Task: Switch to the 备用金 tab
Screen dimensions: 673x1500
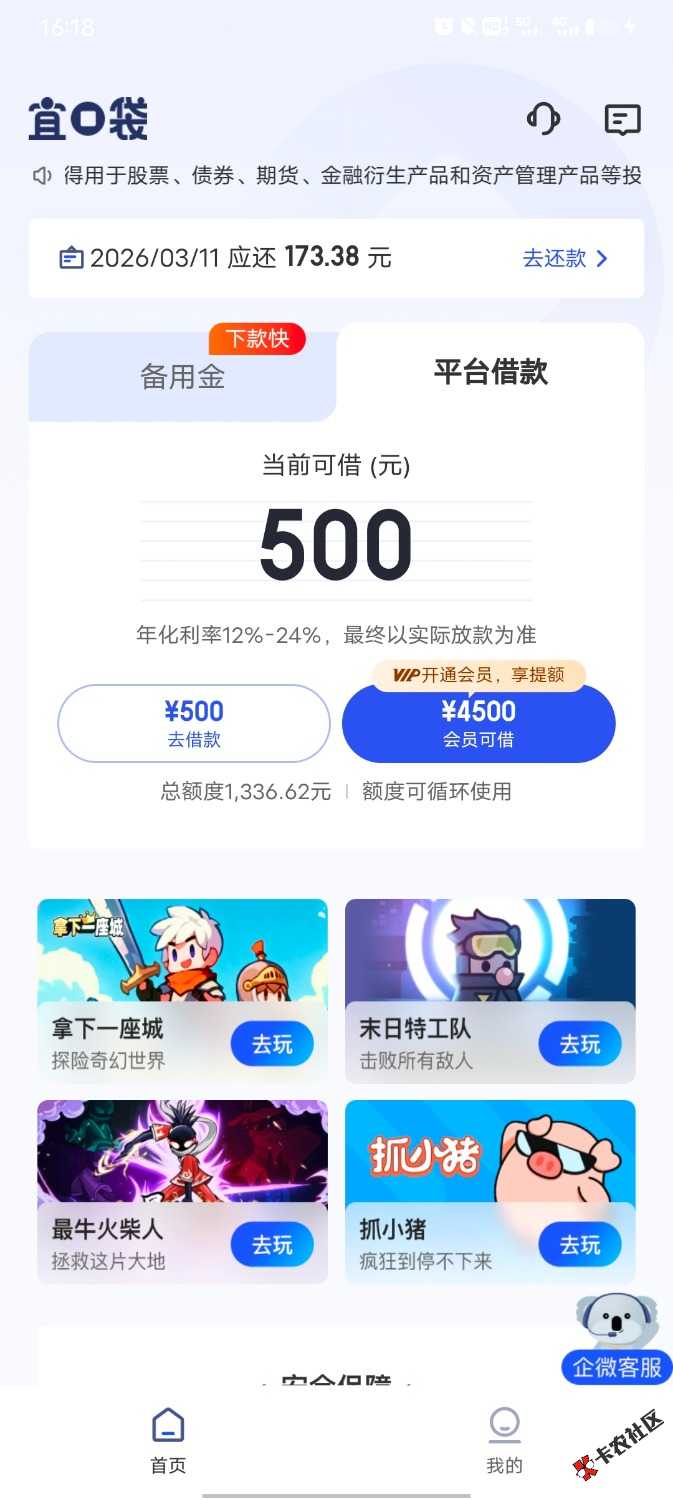Action: (182, 376)
